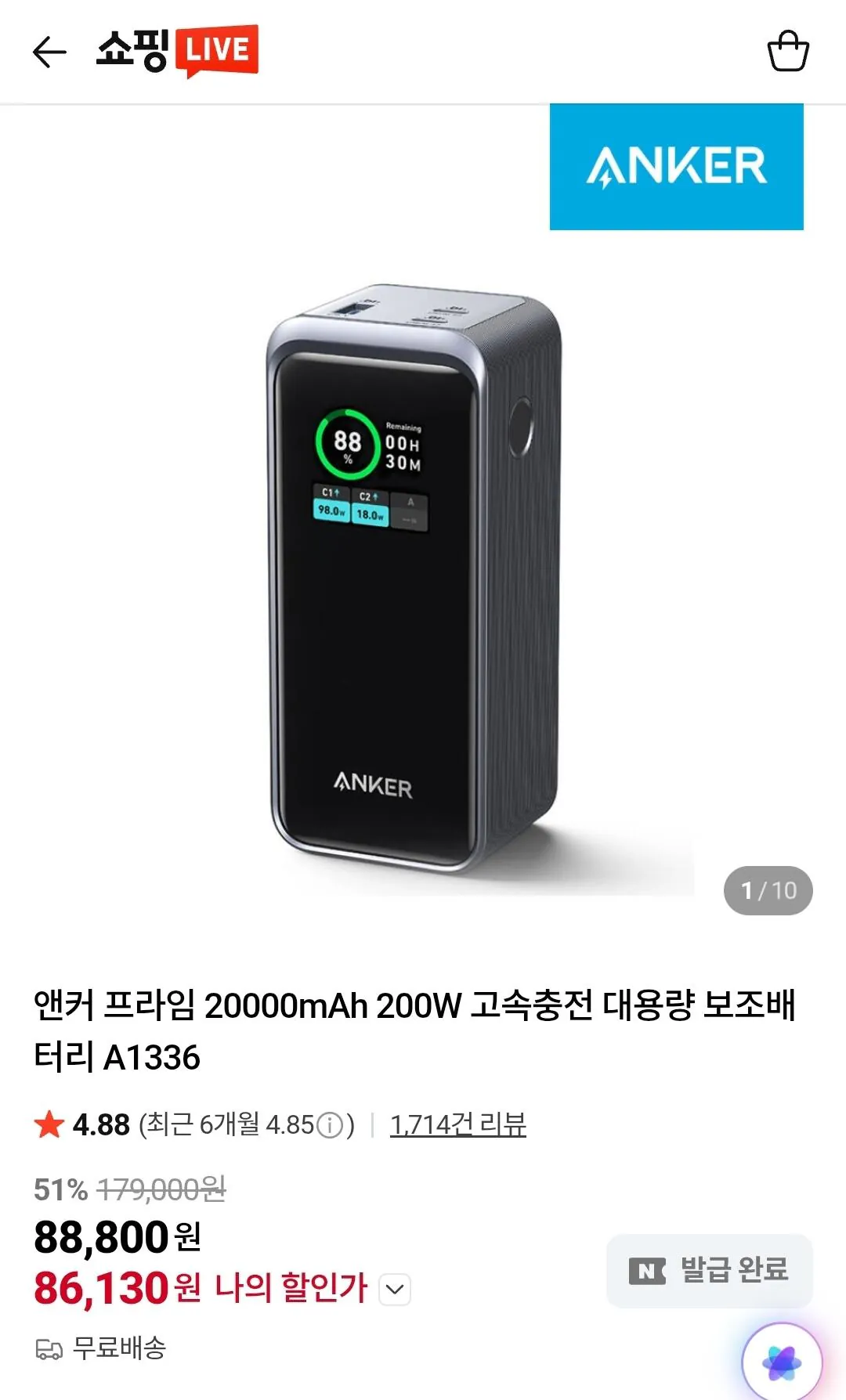The height and width of the screenshot is (1400, 846).
Task: Tap the 발급 완료 button
Action: (x=707, y=1268)
